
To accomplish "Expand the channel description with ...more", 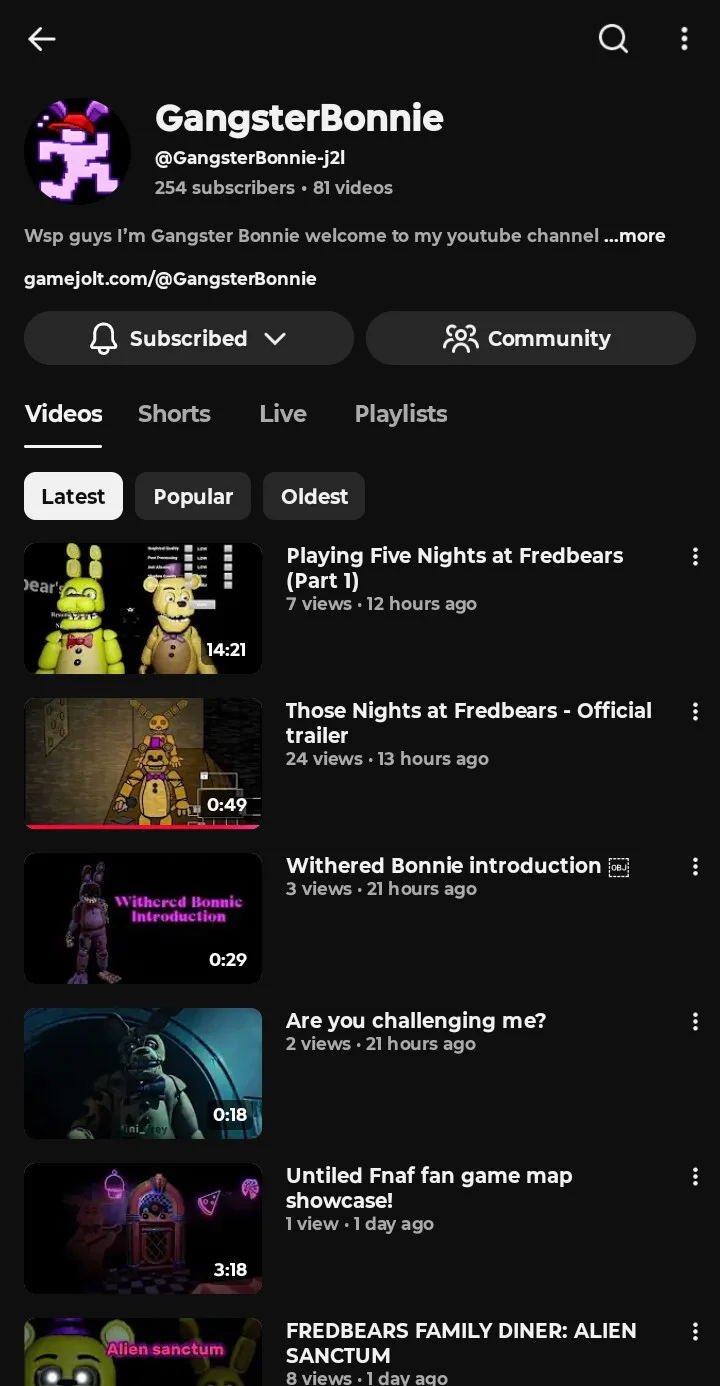I will coord(635,236).
